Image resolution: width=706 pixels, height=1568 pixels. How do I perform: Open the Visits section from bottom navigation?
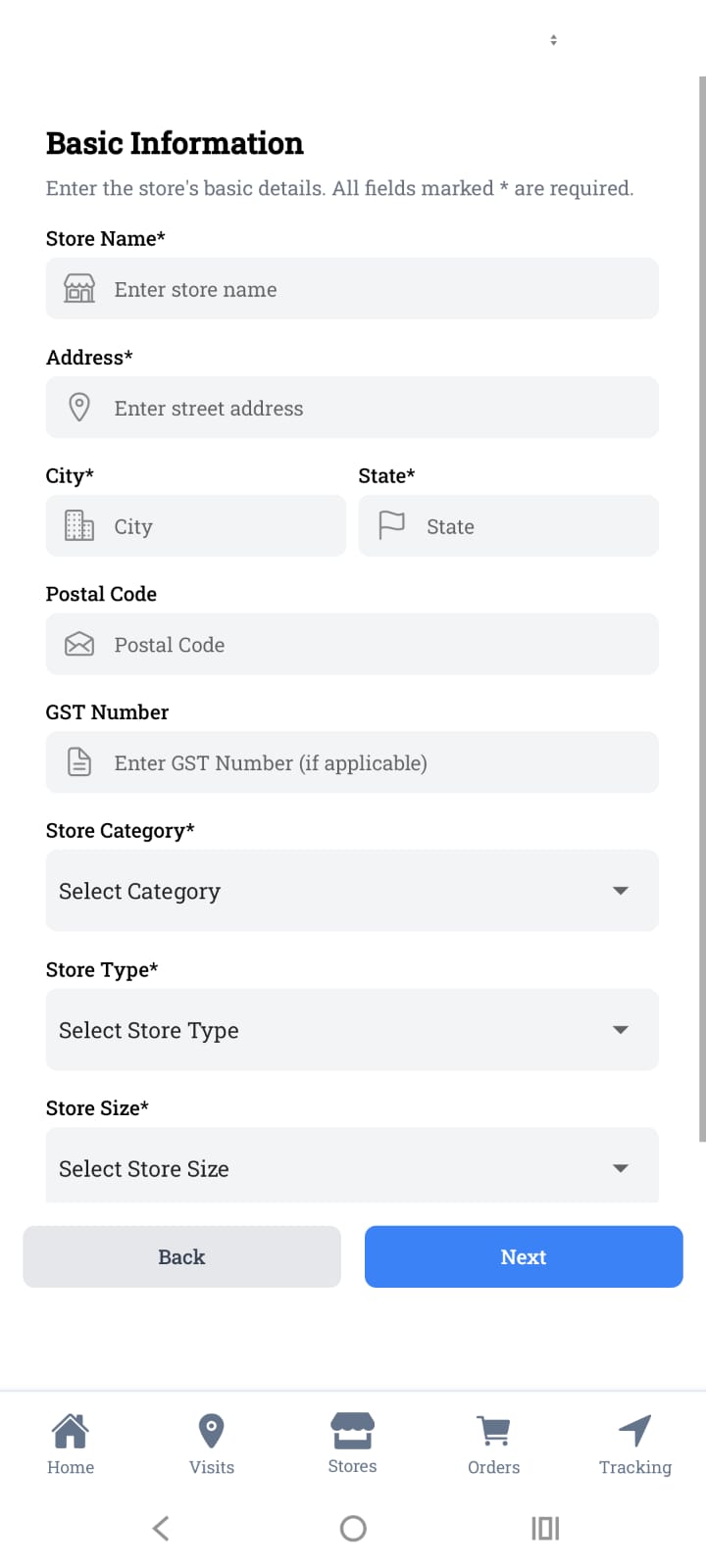click(211, 1444)
